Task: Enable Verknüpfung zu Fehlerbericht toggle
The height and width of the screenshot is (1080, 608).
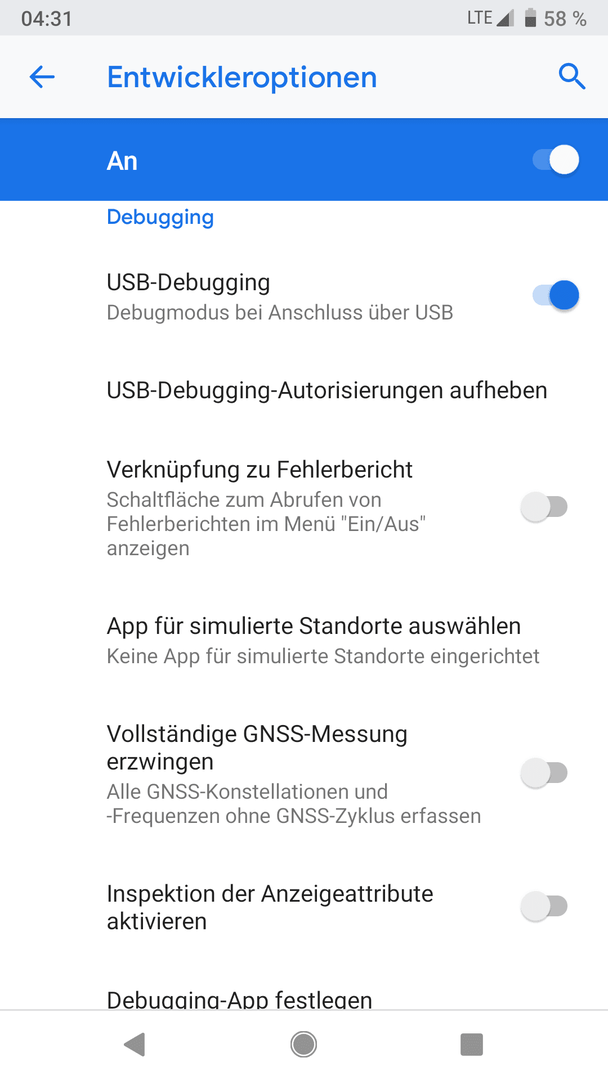Action: [544, 508]
